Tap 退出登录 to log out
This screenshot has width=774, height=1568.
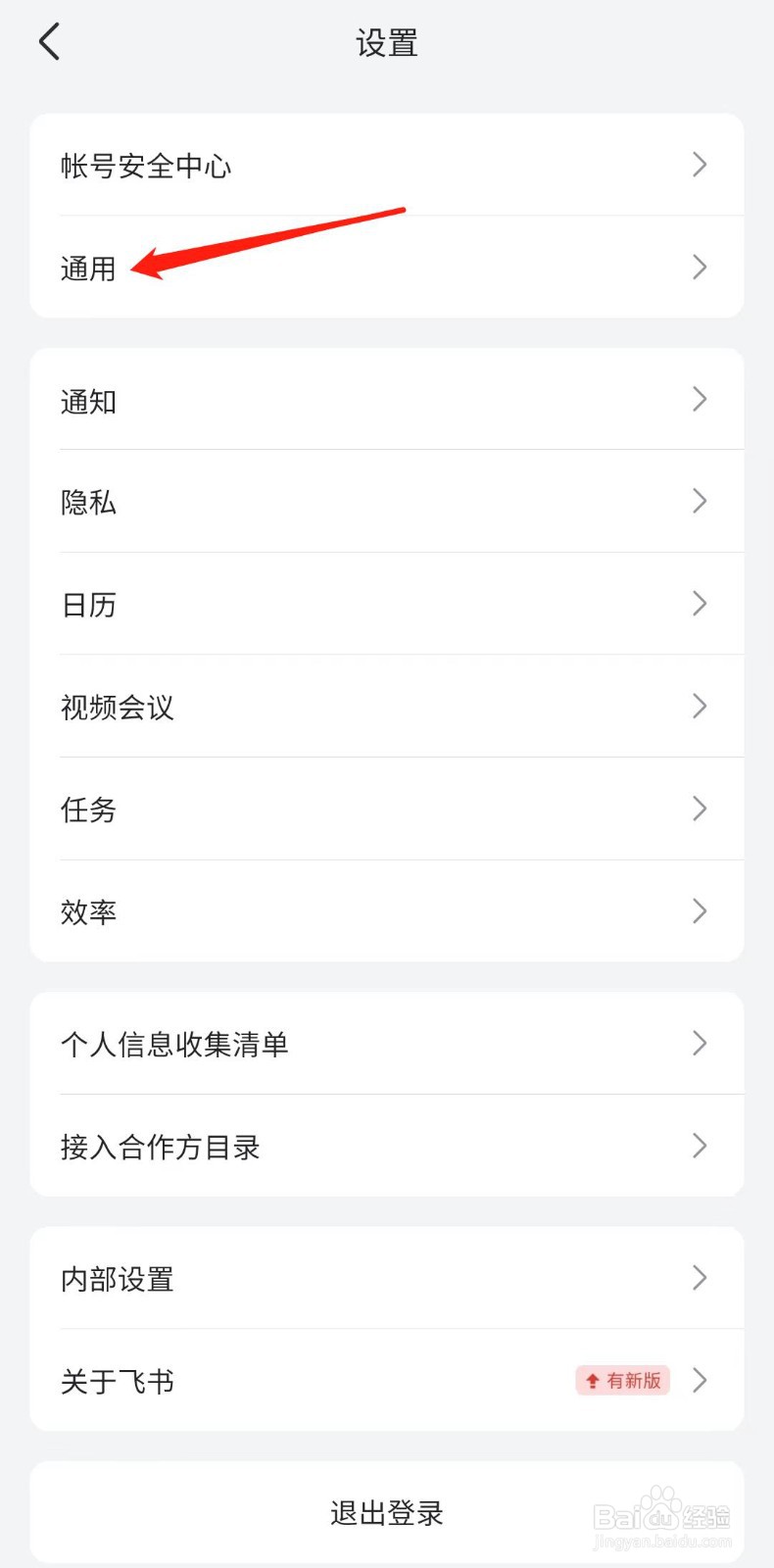pyautogui.click(x=386, y=1512)
